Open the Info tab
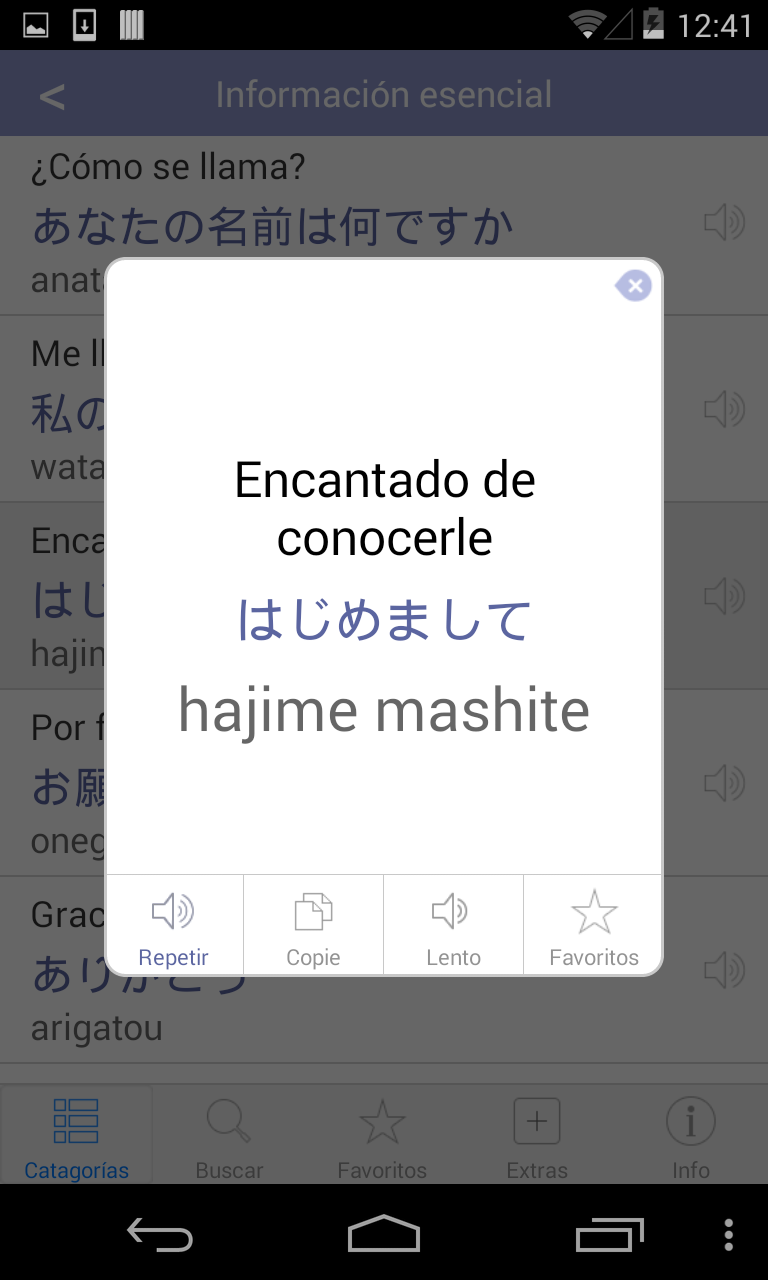 [690, 1136]
